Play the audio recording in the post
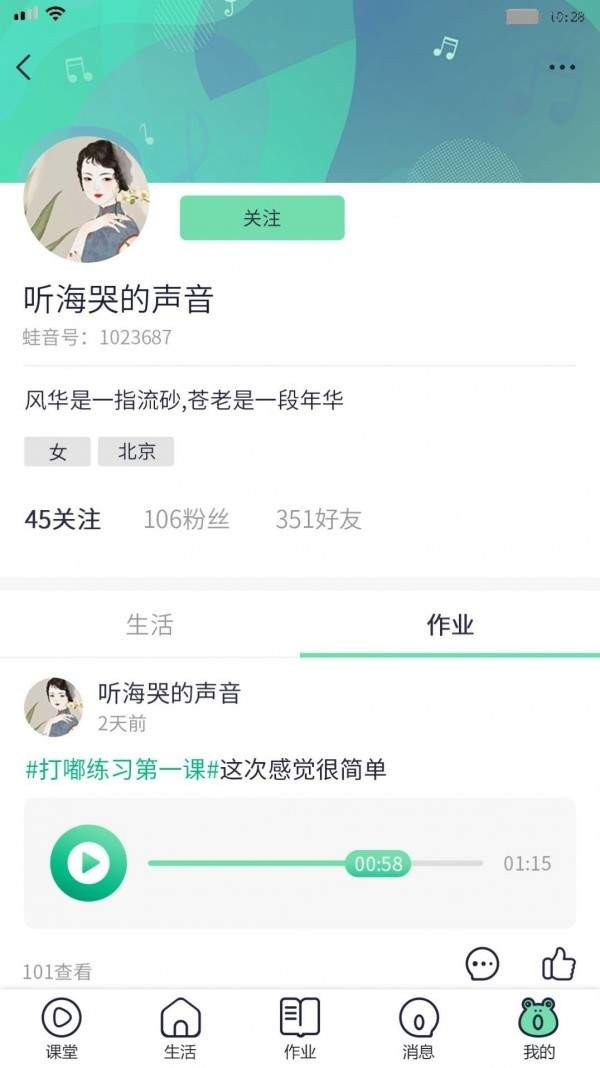This screenshot has height=1068, width=600. point(89,863)
